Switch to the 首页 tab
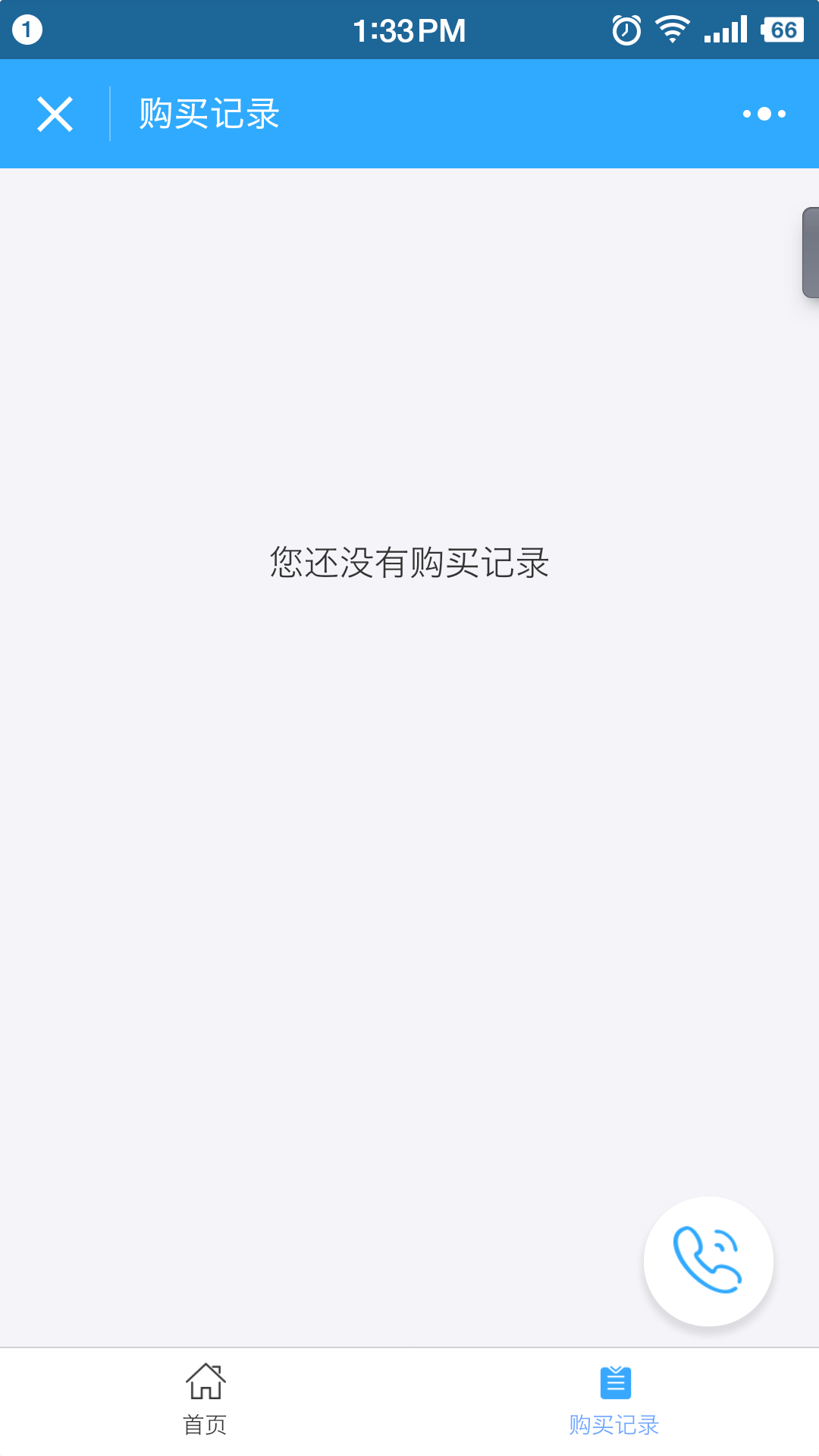This screenshot has width=819, height=1456. pyautogui.click(x=205, y=1400)
